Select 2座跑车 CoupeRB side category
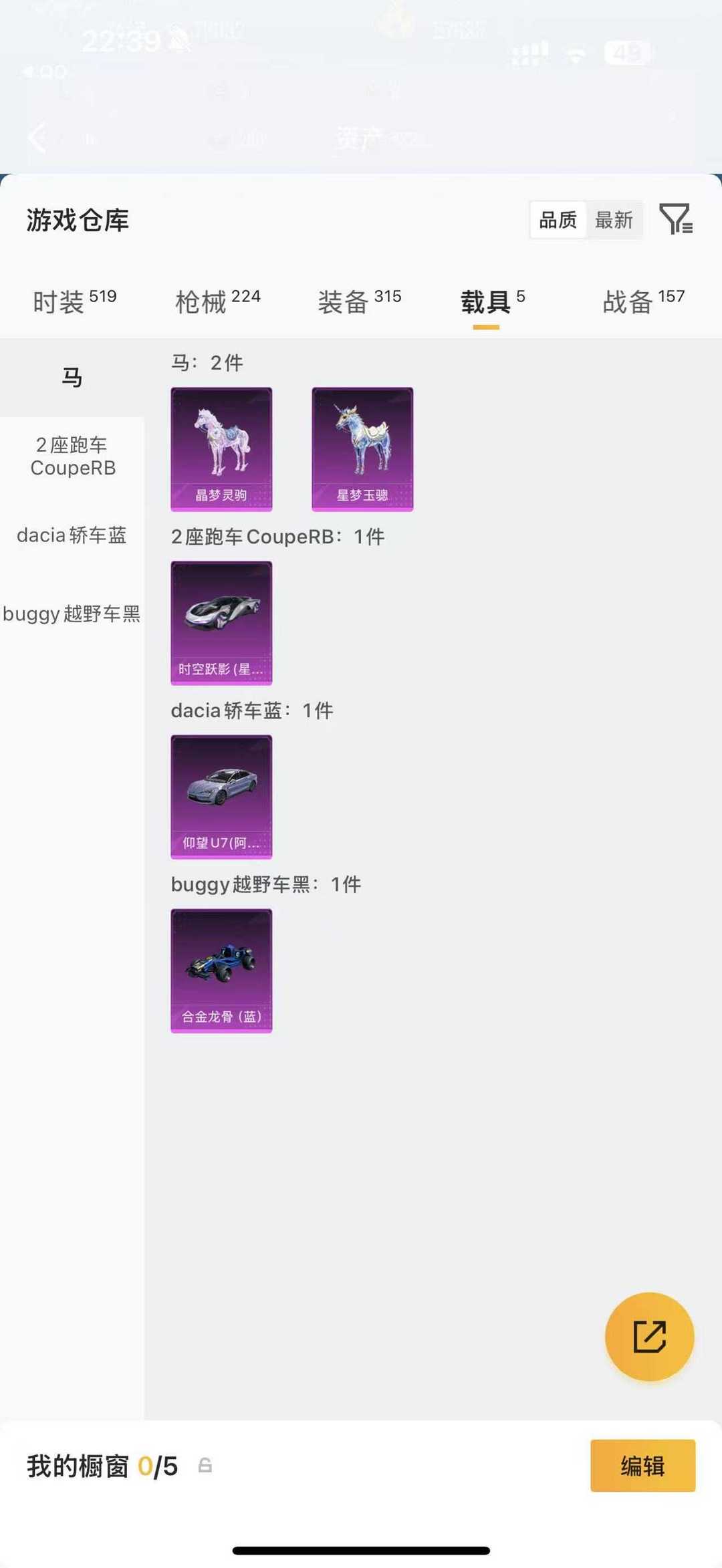This screenshot has height=1568, width=722. tap(72, 456)
